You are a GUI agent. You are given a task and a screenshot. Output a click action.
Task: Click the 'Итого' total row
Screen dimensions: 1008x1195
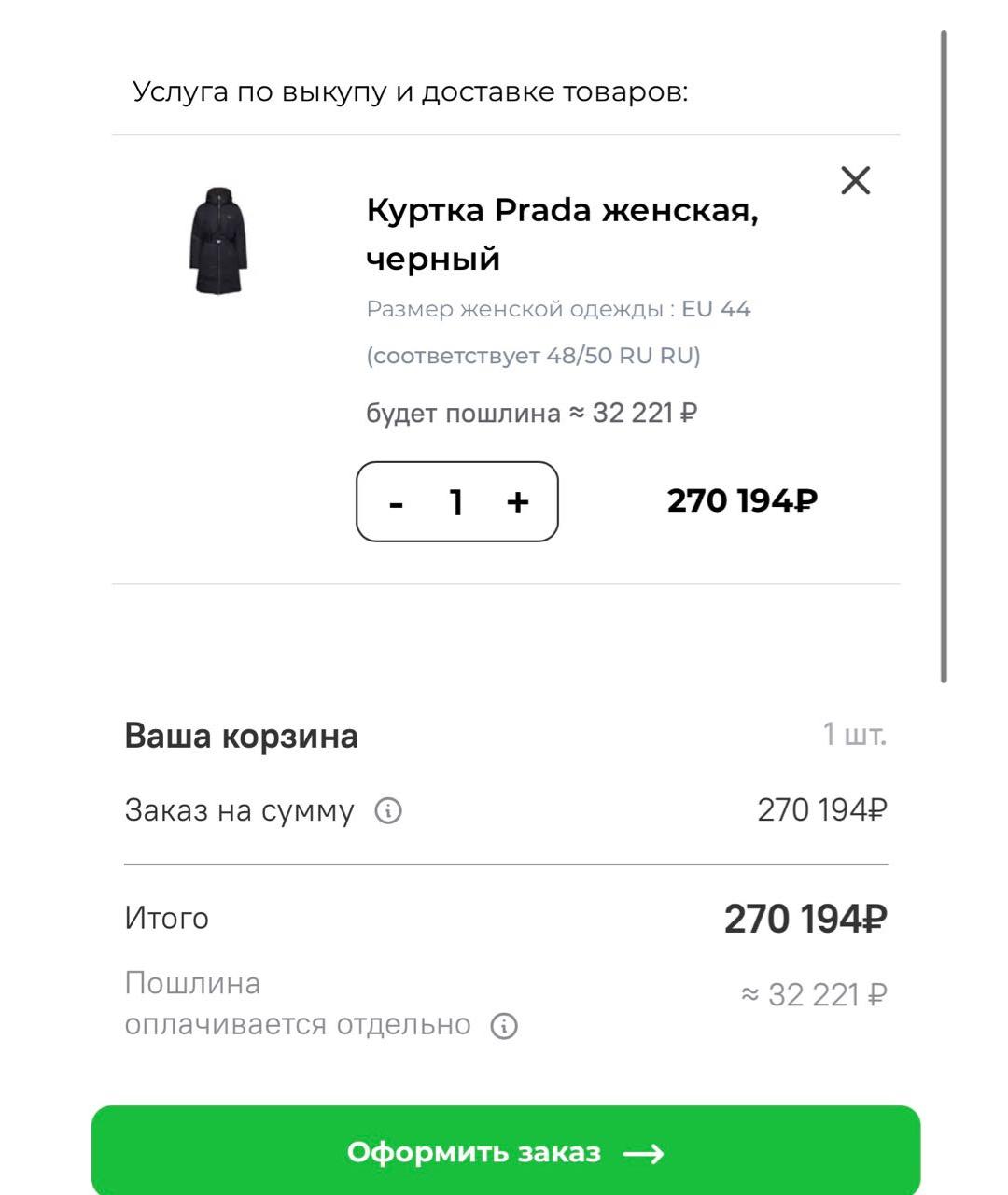pos(165,917)
